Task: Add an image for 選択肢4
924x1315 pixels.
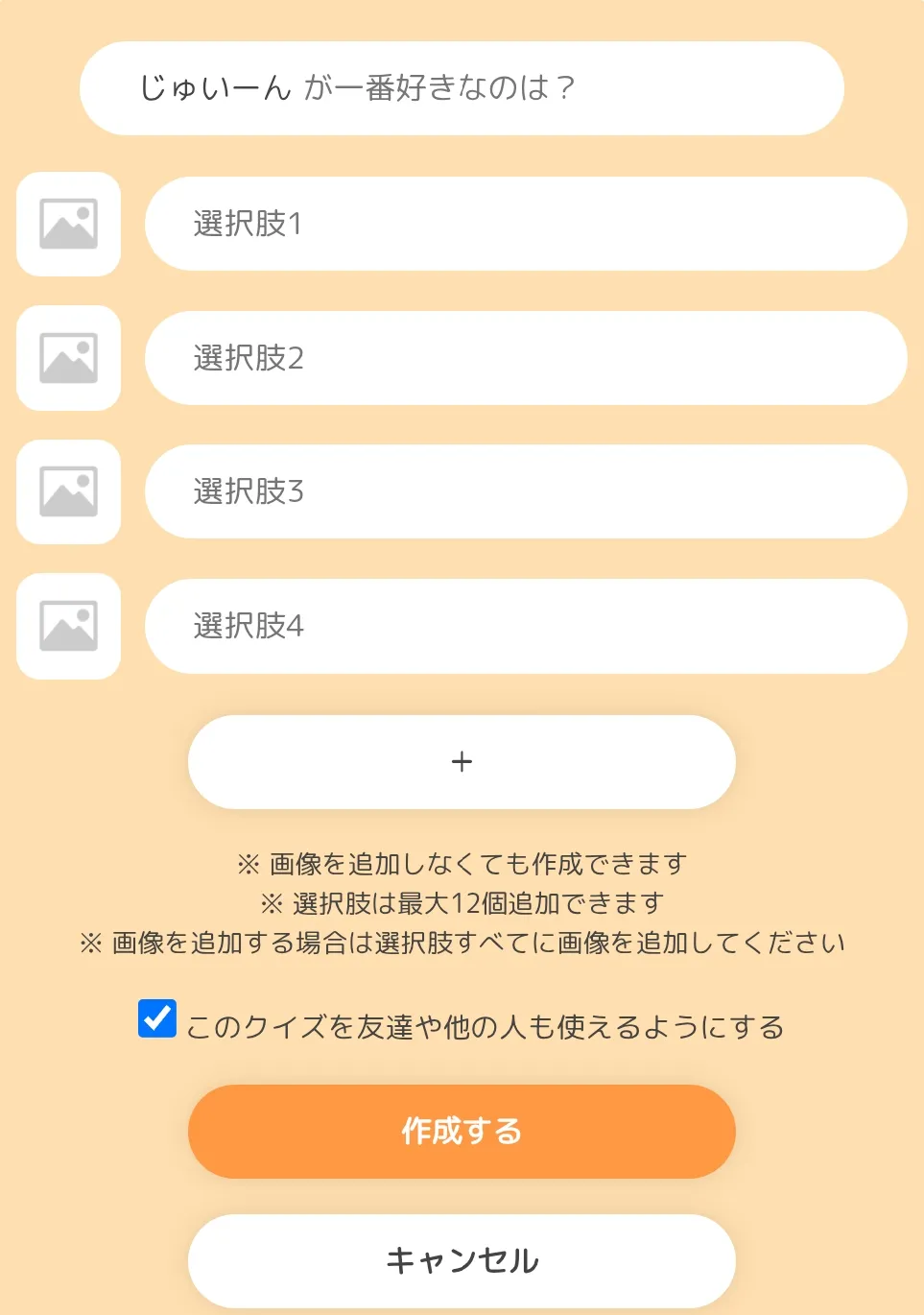Action: click(x=68, y=626)
